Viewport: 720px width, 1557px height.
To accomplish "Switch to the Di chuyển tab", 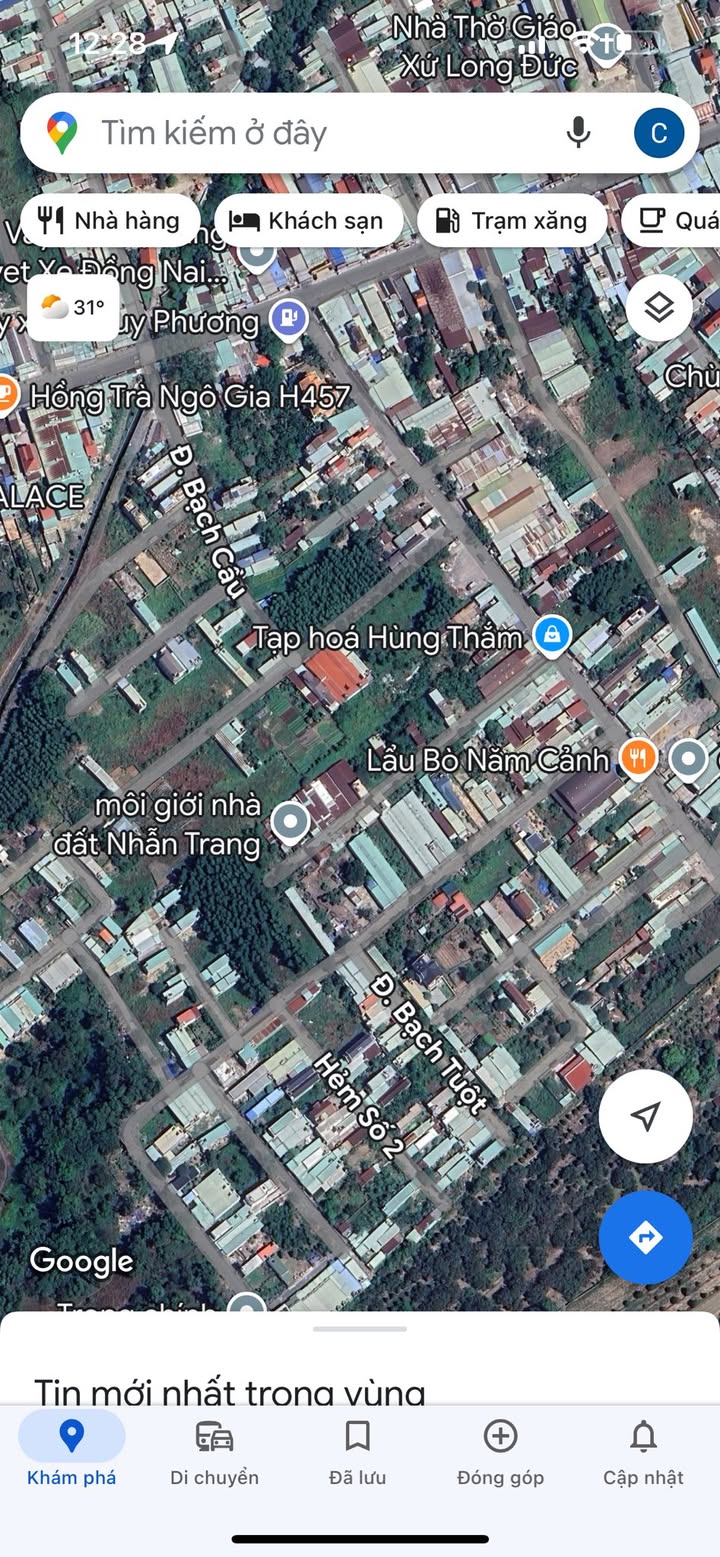I will [x=214, y=1450].
